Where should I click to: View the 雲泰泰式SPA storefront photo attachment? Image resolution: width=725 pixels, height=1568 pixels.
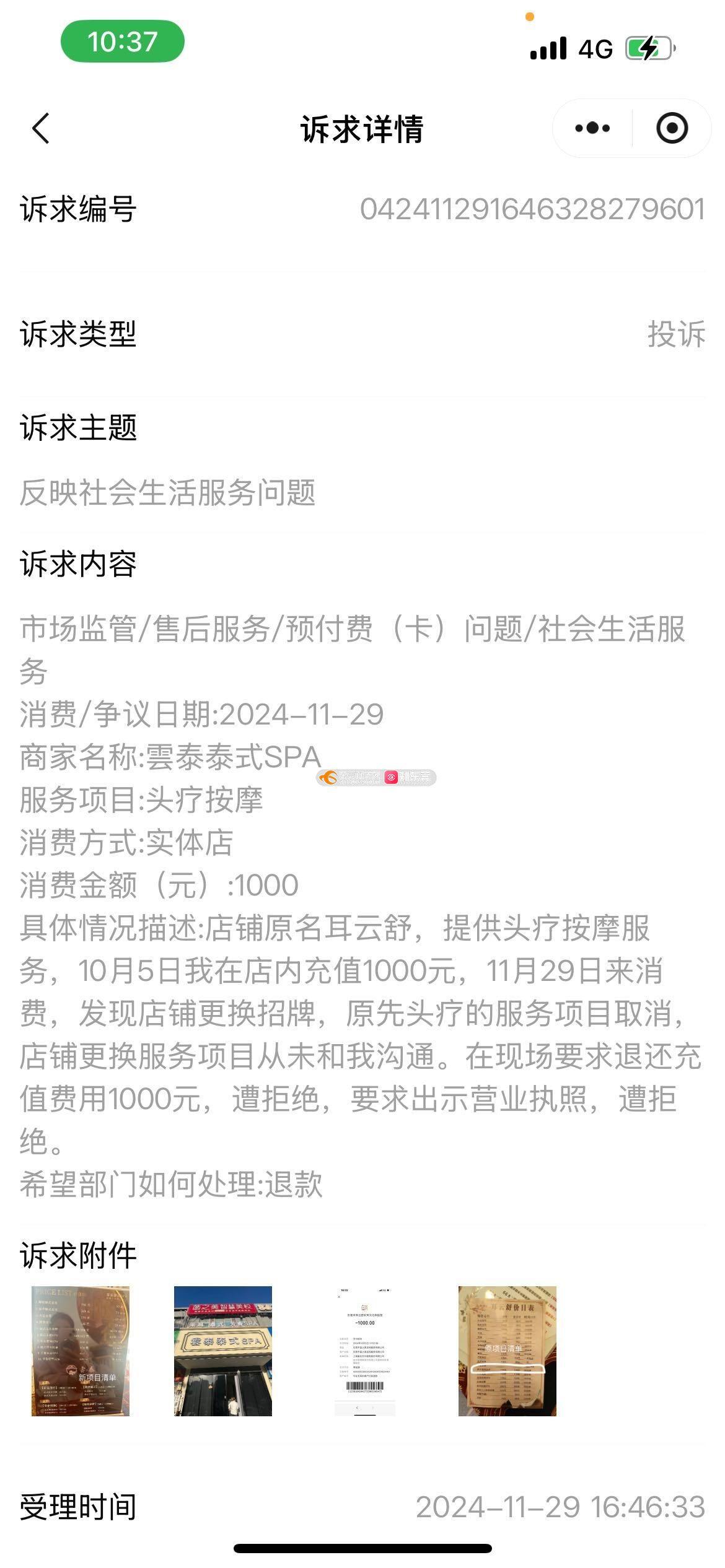pyautogui.click(x=222, y=1351)
